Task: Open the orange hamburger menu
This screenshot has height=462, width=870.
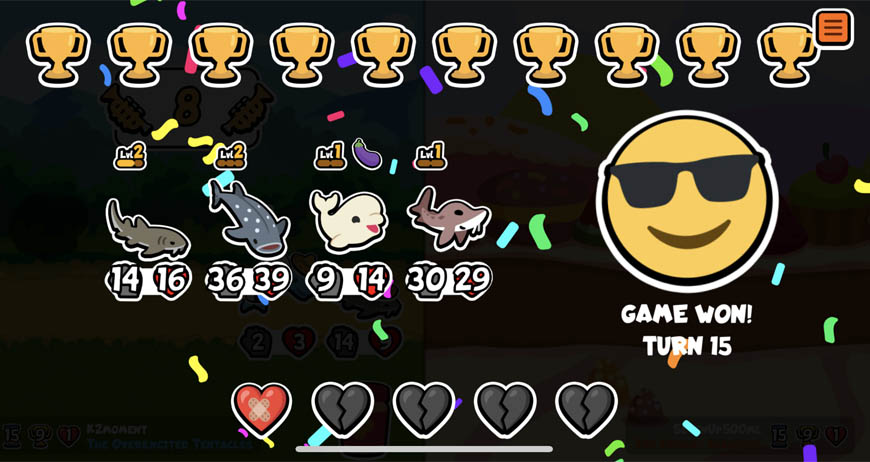Action: 832,28
